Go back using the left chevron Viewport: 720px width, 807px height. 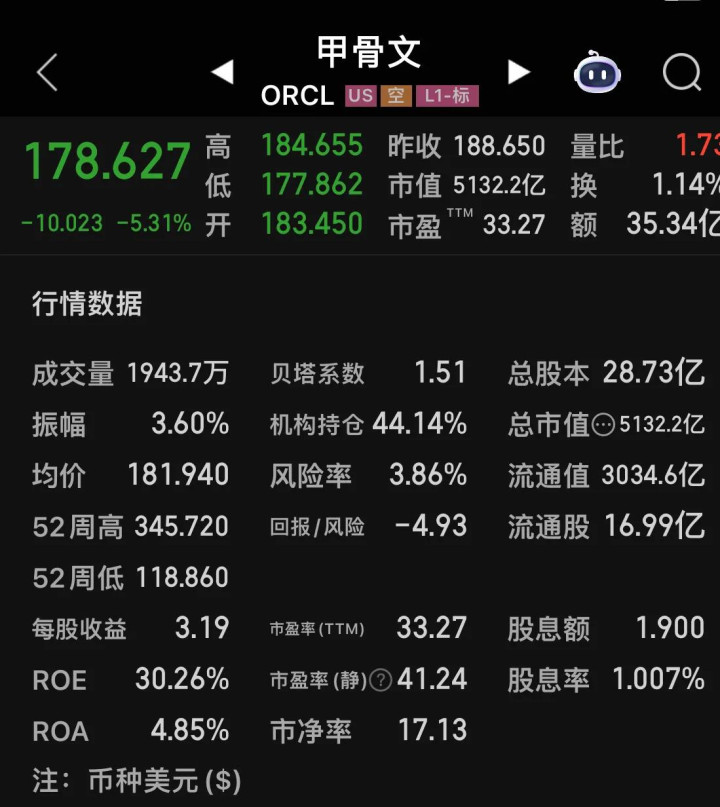[47, 72]
